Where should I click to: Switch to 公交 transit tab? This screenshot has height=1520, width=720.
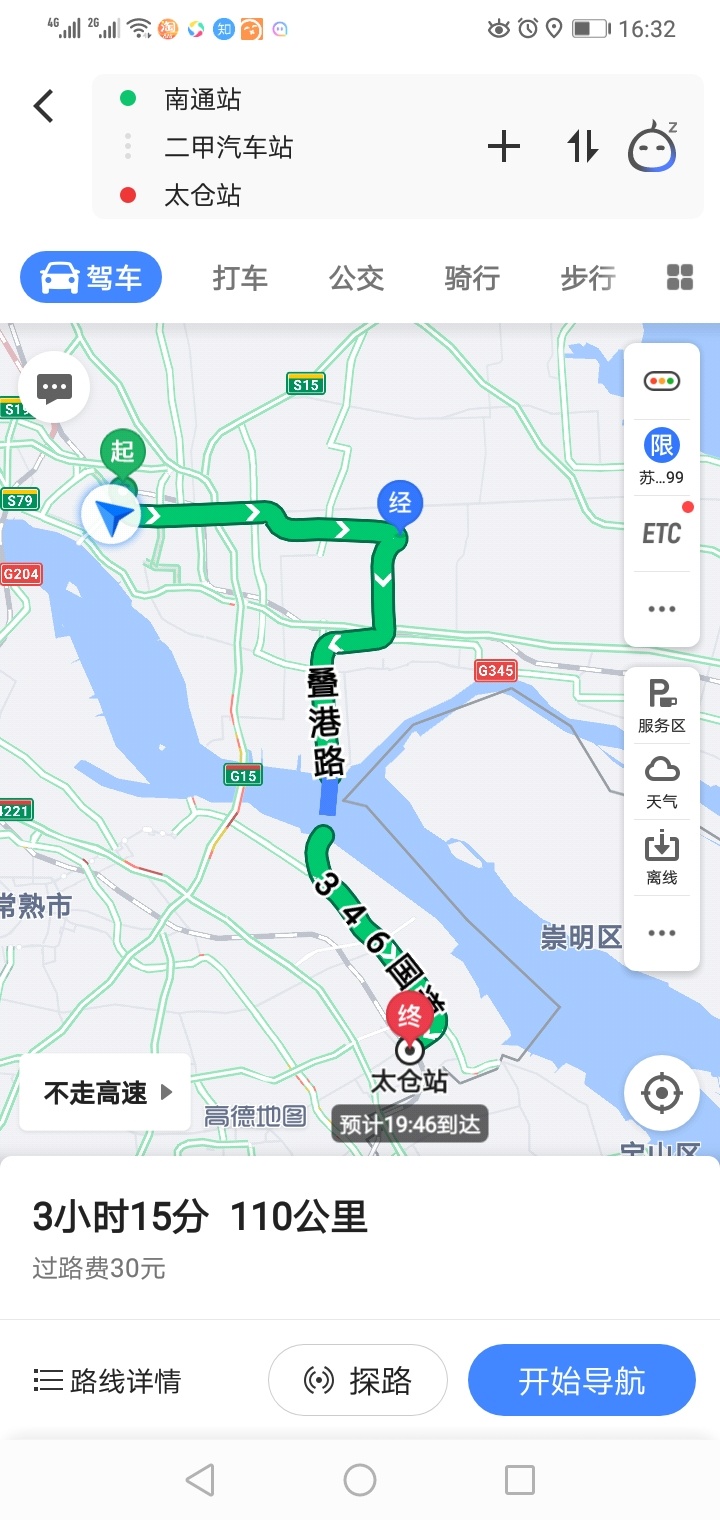pyautogui.click(x=357, y=278)
